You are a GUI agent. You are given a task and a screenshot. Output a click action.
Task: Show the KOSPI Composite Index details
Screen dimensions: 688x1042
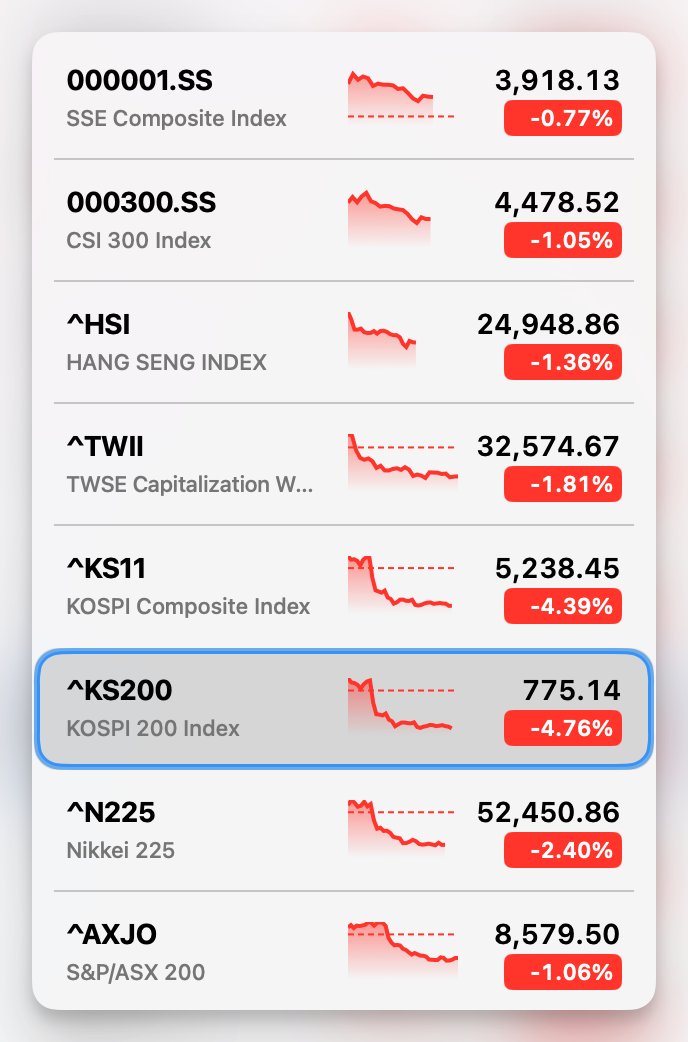pyautogui.click(x=343, y=586)
